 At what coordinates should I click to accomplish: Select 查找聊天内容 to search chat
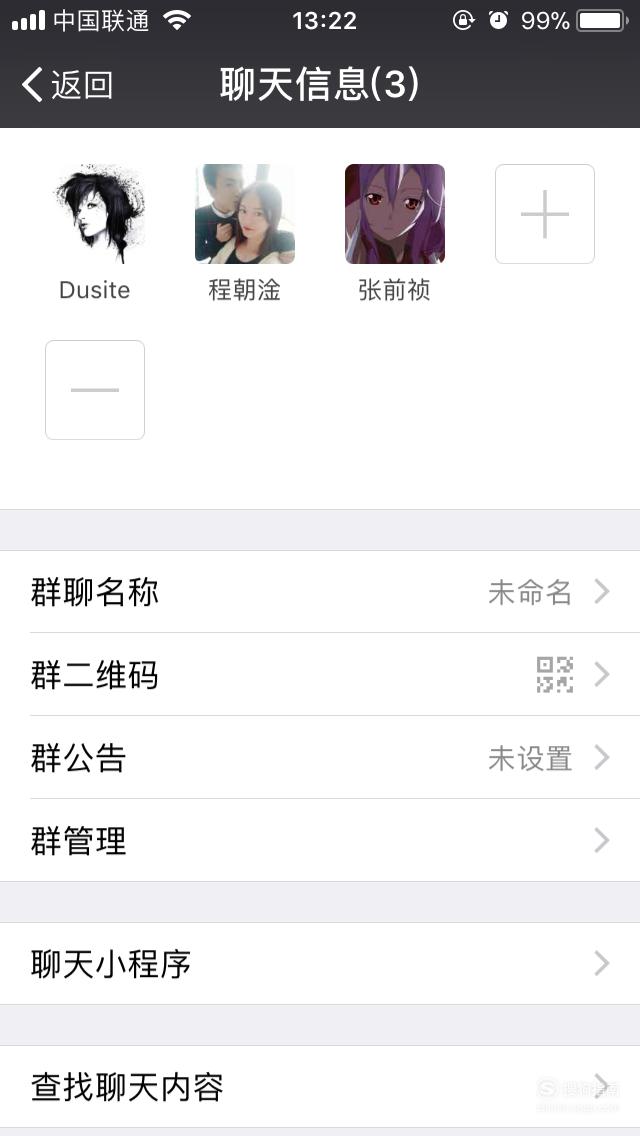pos(320,1087)
